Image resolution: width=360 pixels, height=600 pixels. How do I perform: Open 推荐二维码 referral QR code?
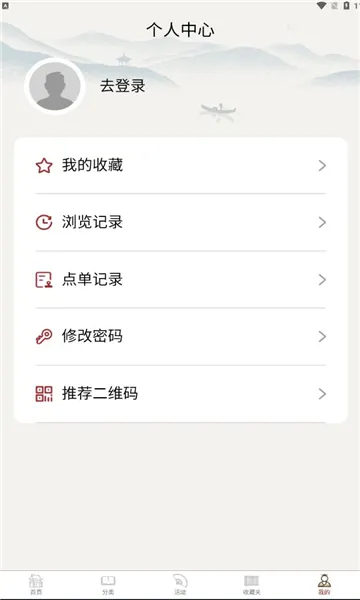click(x=181, y=394)
